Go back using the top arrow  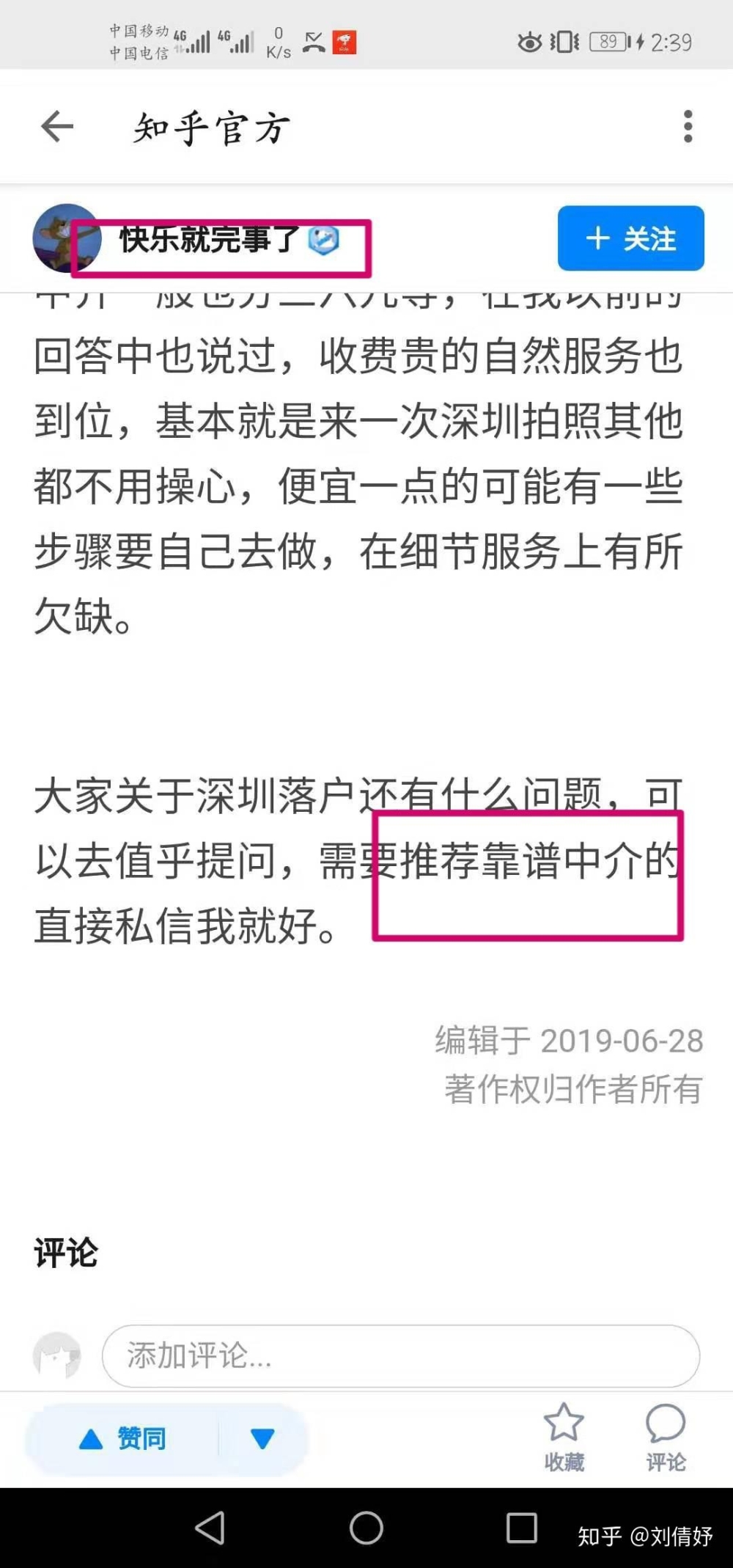57,127
